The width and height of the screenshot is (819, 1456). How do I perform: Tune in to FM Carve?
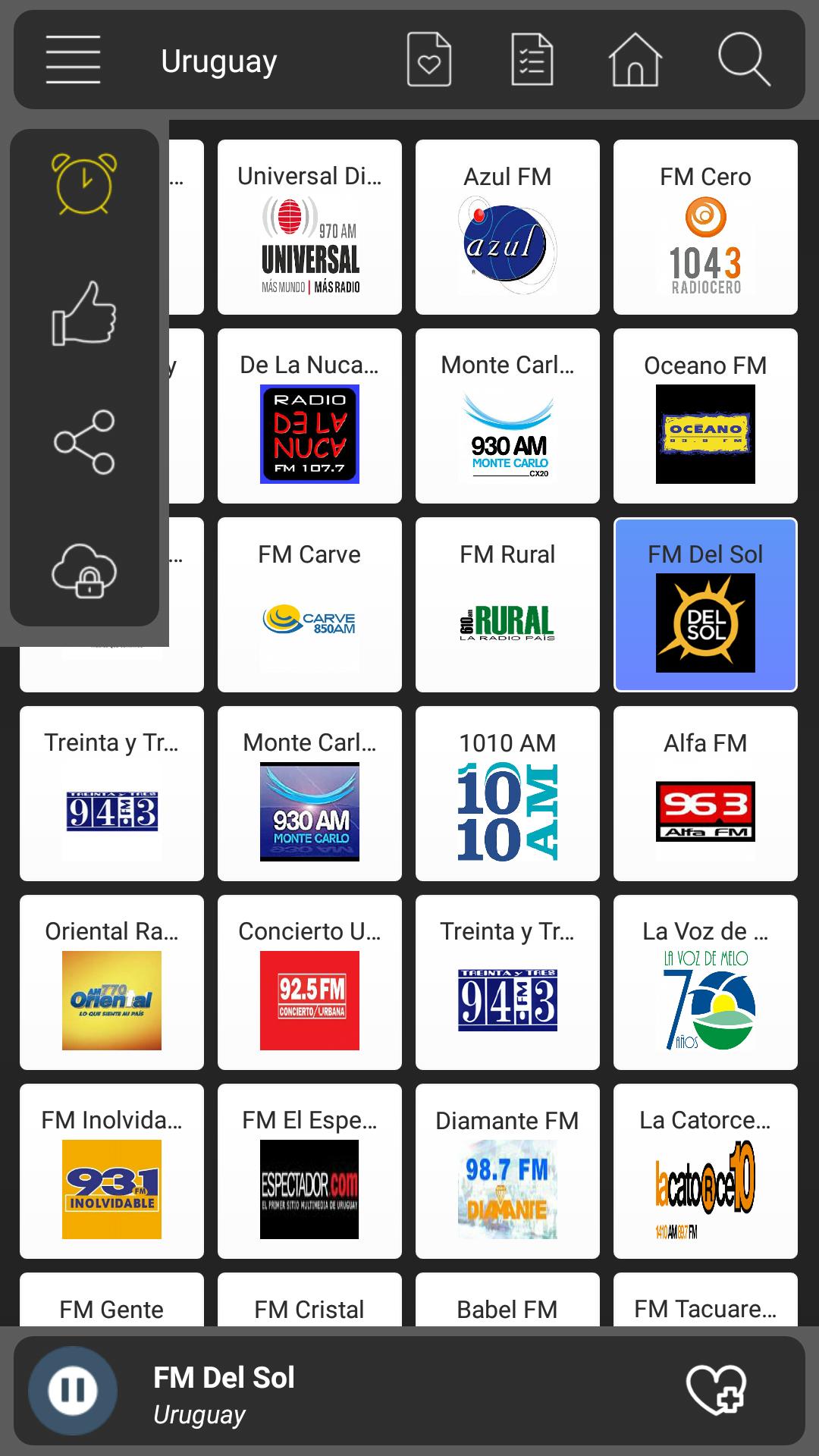[x=309, y=604]
